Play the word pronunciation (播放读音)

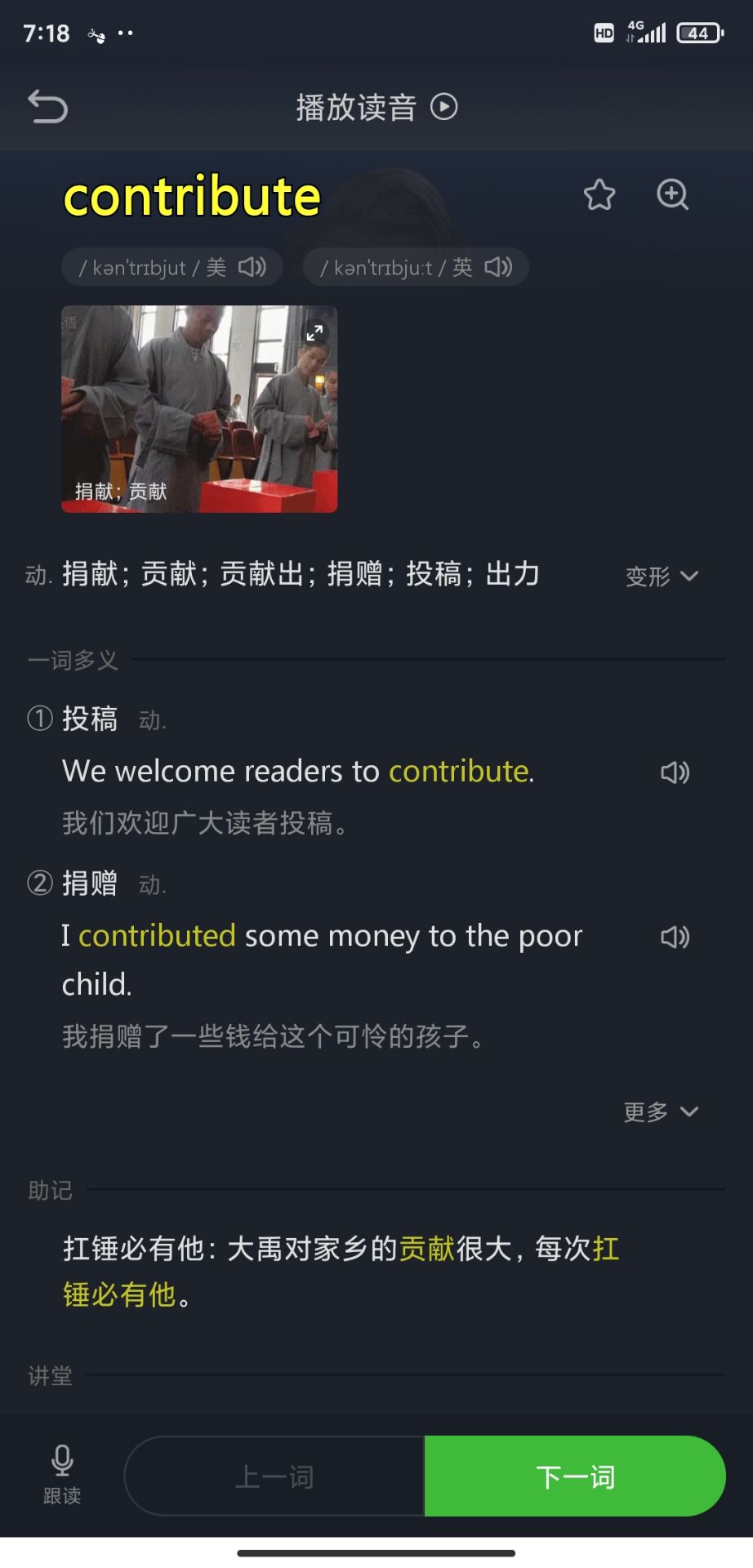(376, 107)
